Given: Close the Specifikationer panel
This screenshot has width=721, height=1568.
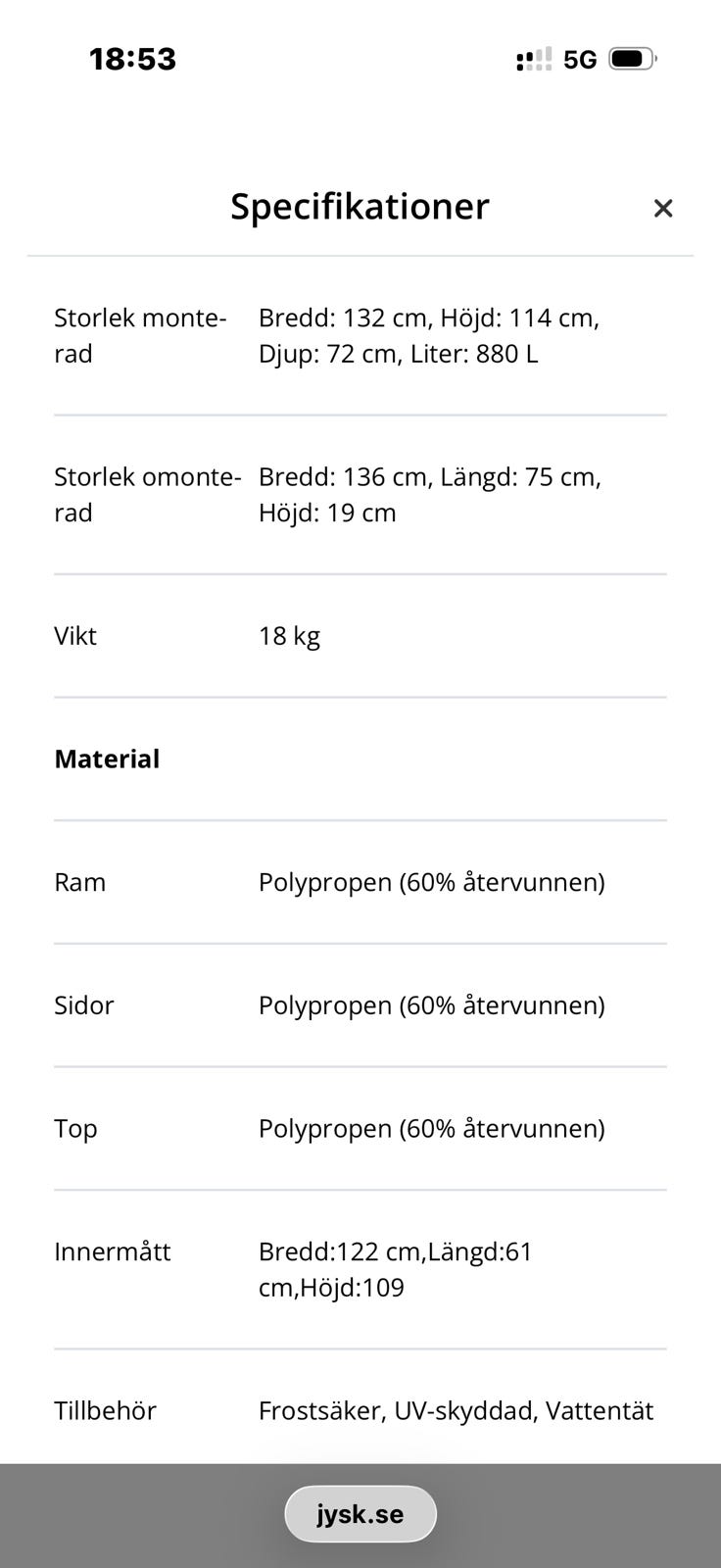Looking at the screenshot, I should tap(663, 208).
